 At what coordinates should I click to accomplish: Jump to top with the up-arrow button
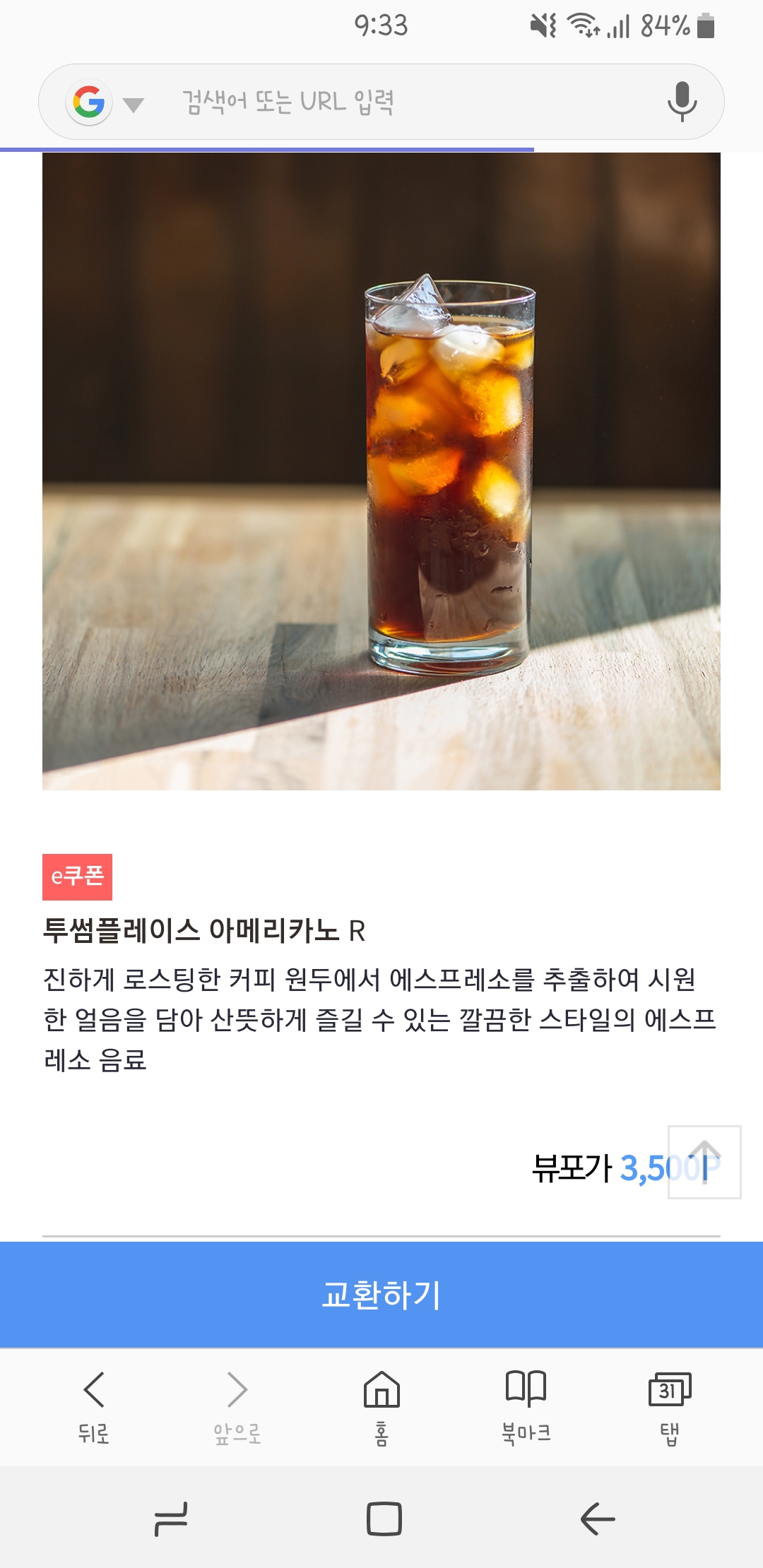(x=704, y=1162)
